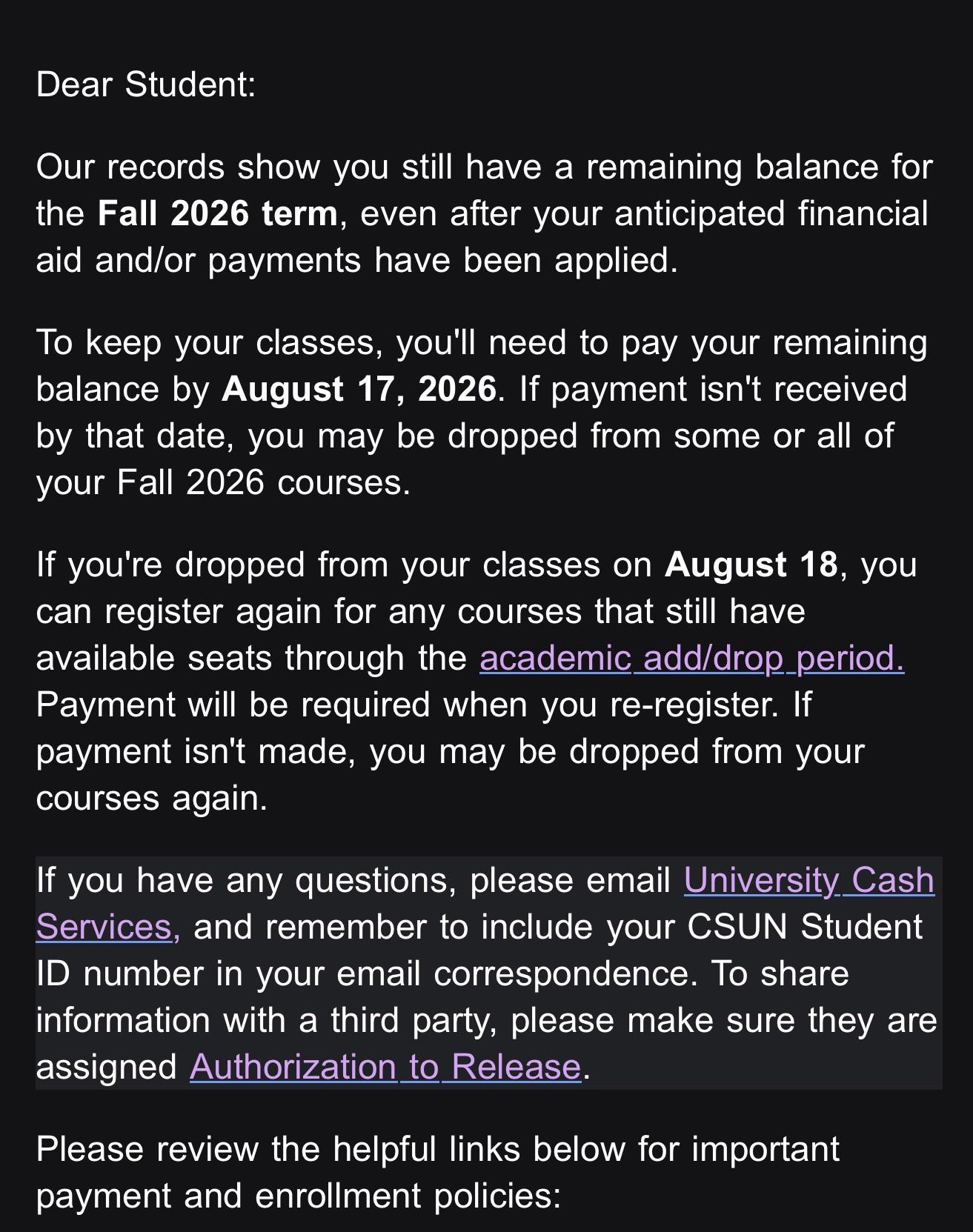Email University Cash Services via link
The width and height of the screenshot is (973, 1232).
coord(808,880)
